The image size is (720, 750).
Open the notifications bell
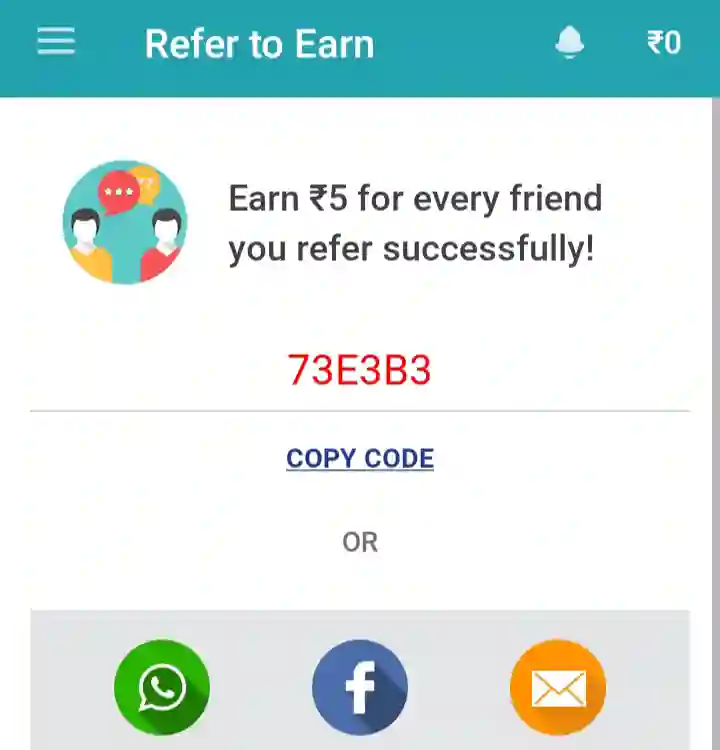[x=572, y=44]
